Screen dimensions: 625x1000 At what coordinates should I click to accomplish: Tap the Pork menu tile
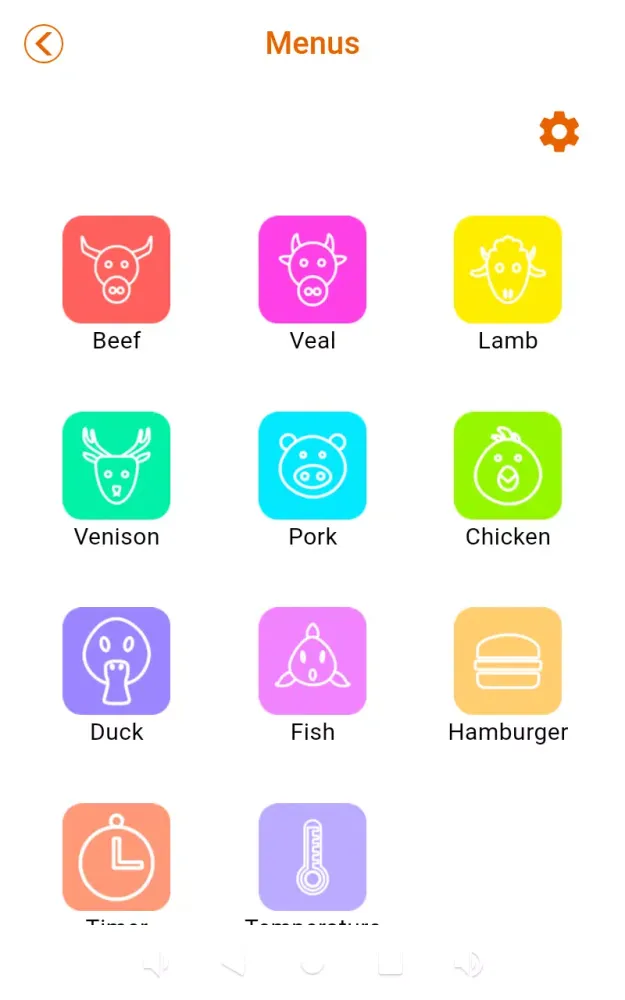tap(312, 466)
